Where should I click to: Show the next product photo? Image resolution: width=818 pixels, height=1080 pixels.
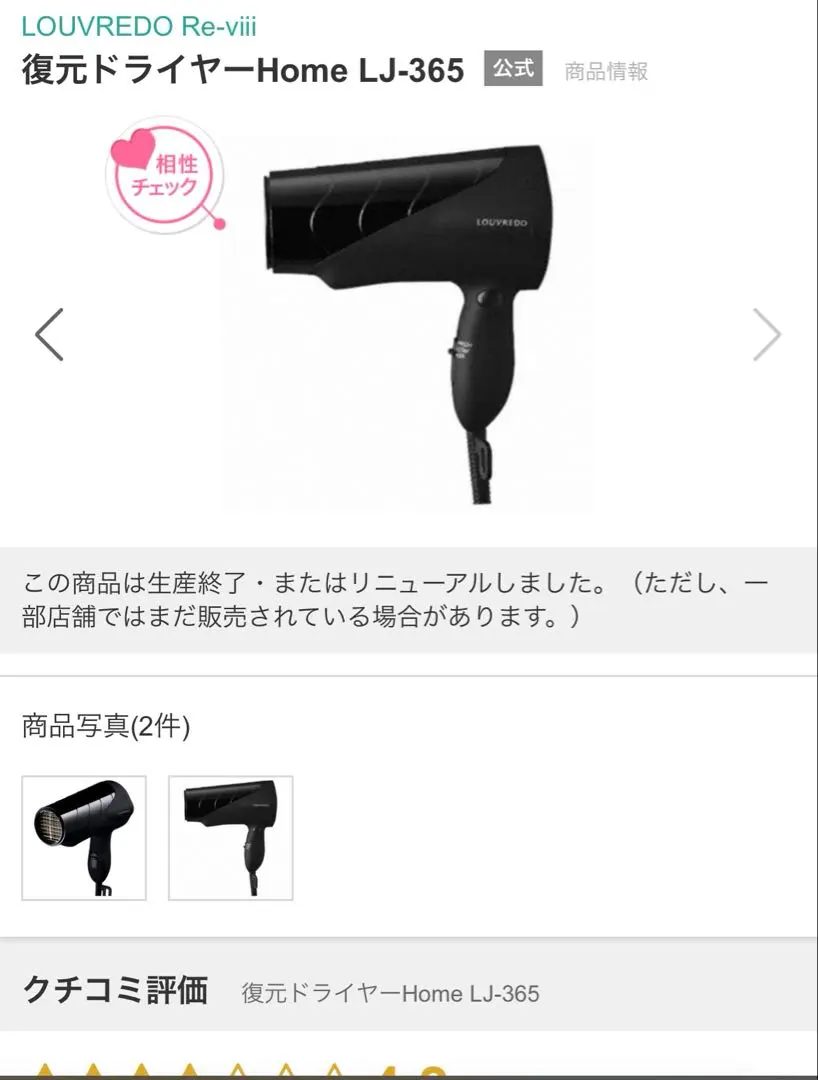pos(766,334)
